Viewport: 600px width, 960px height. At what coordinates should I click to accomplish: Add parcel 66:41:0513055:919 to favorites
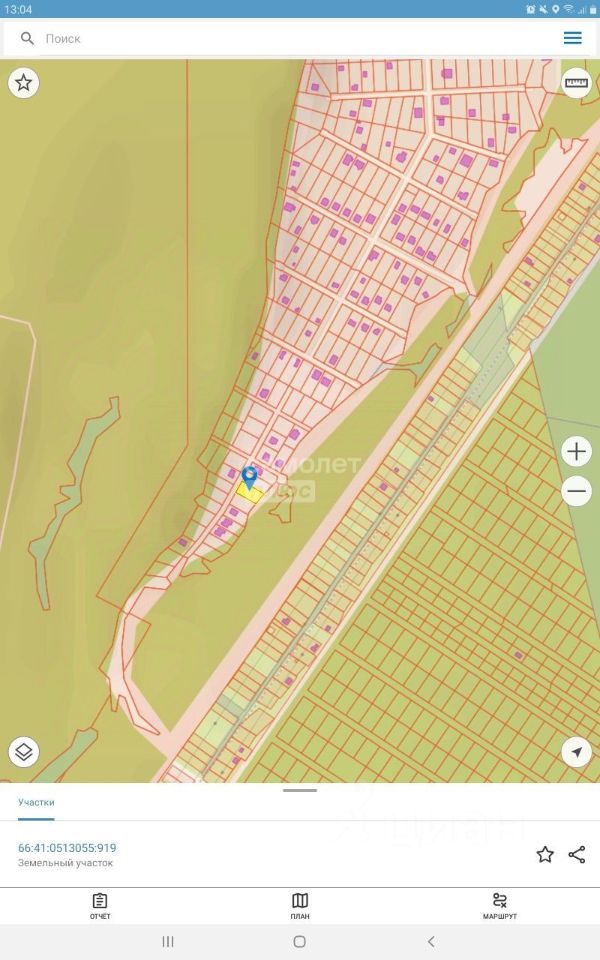[x=545, y=854]
